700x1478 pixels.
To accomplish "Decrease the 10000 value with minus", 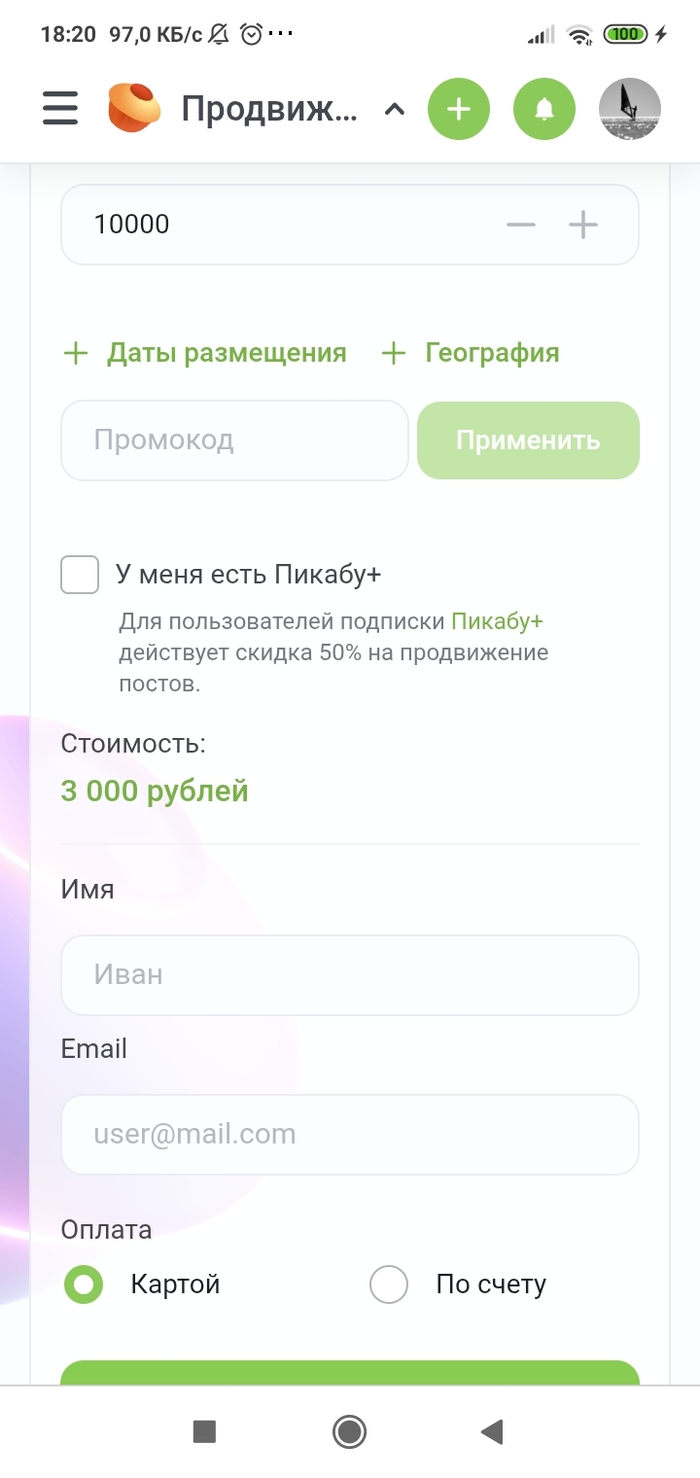I will tap(521, 224).
